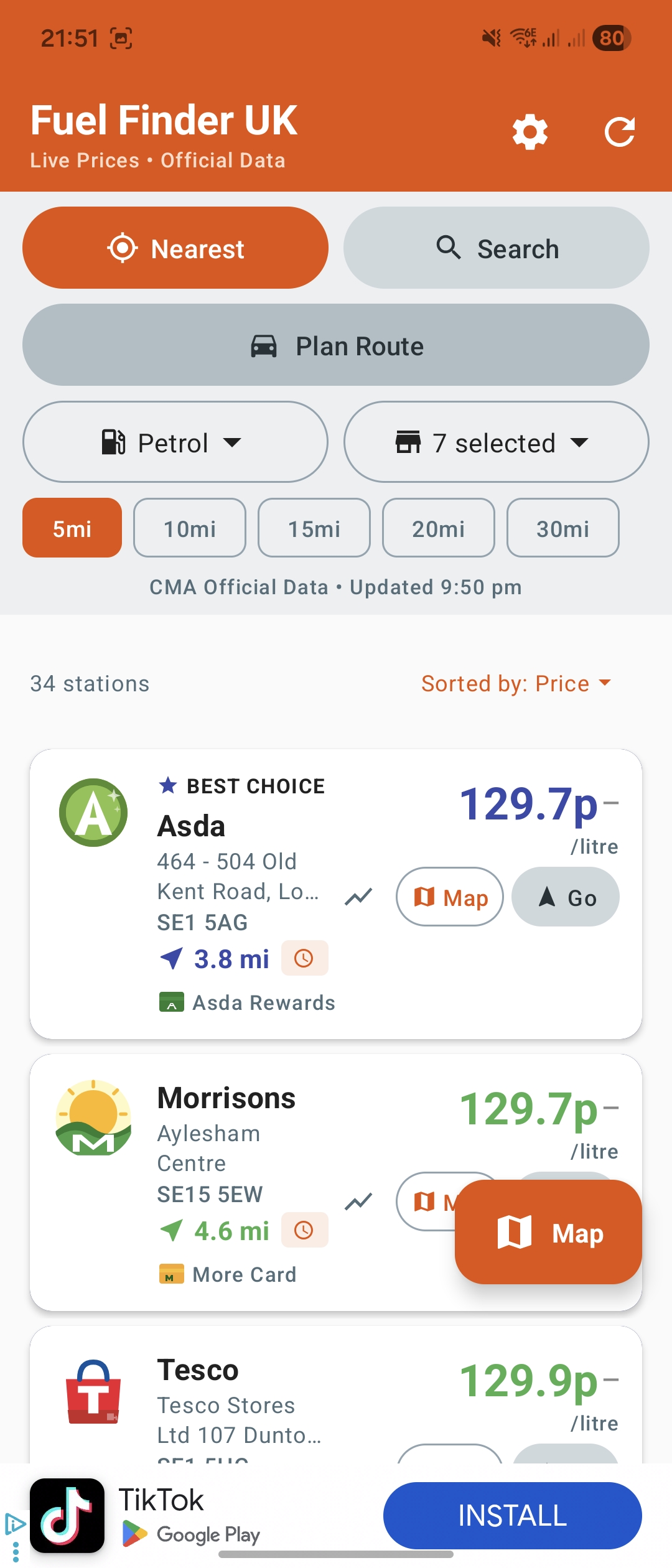Open the price trend chart for Asda

tap(358, 897)
